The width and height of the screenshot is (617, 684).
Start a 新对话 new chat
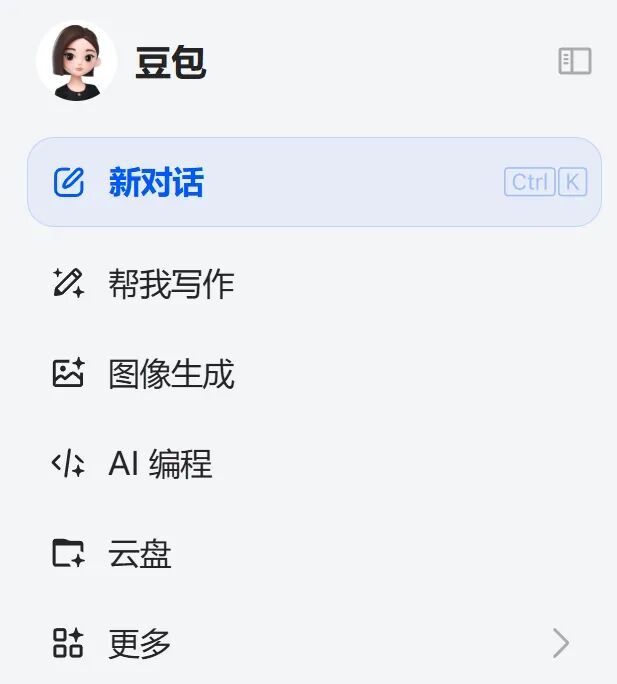(x=156, y=183)
